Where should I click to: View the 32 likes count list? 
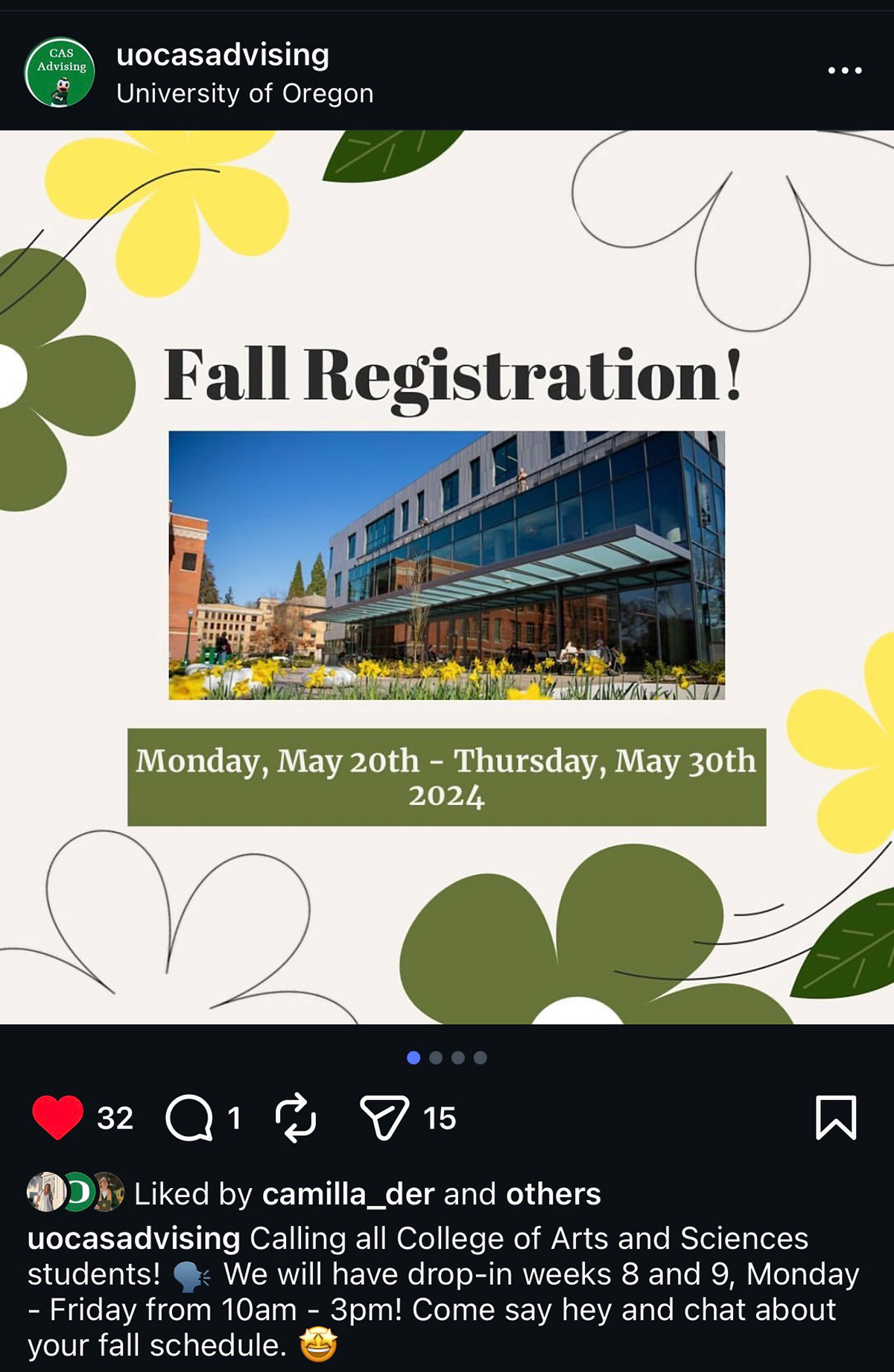click(115, 1118)
